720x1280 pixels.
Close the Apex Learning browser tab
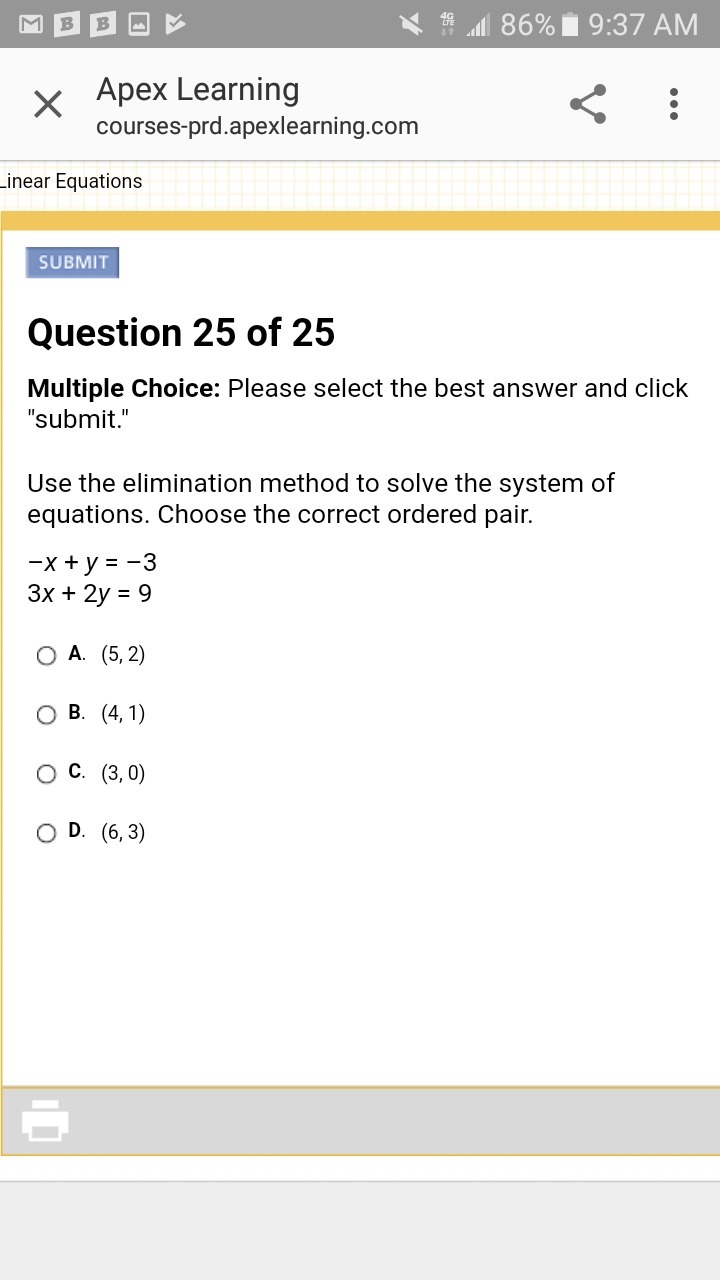[48, 104]
